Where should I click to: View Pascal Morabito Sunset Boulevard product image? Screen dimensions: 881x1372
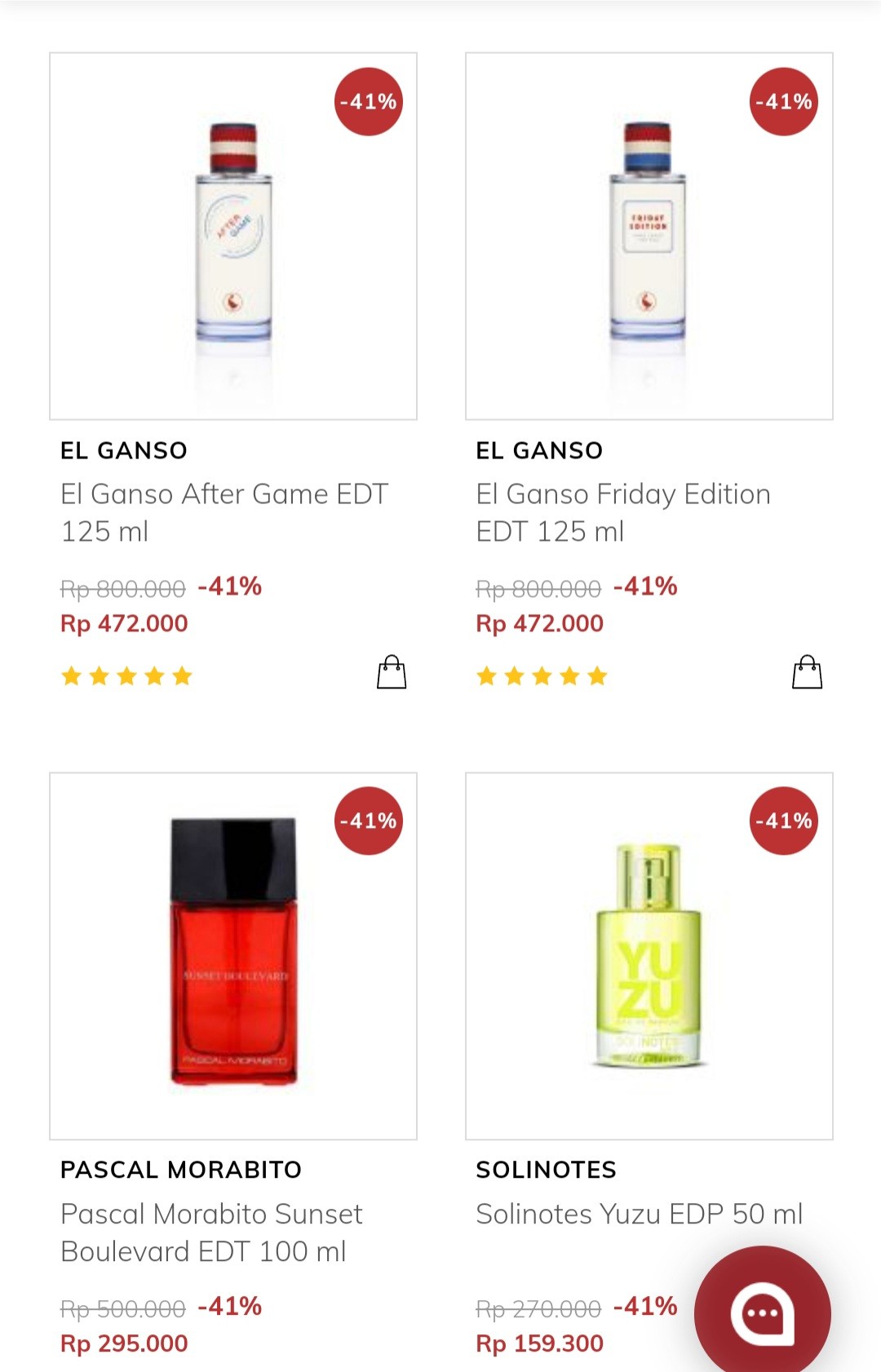point(233,955)
